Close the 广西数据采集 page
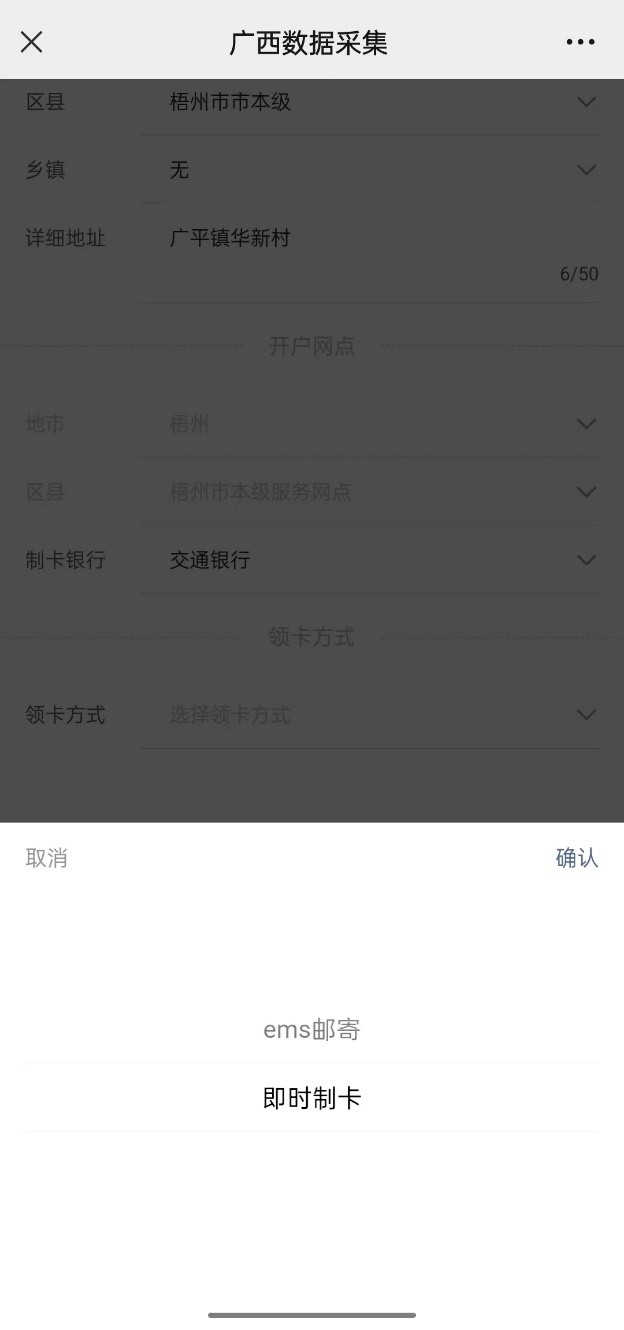Viewport: 624px width, 1330px height. (32, 42)
